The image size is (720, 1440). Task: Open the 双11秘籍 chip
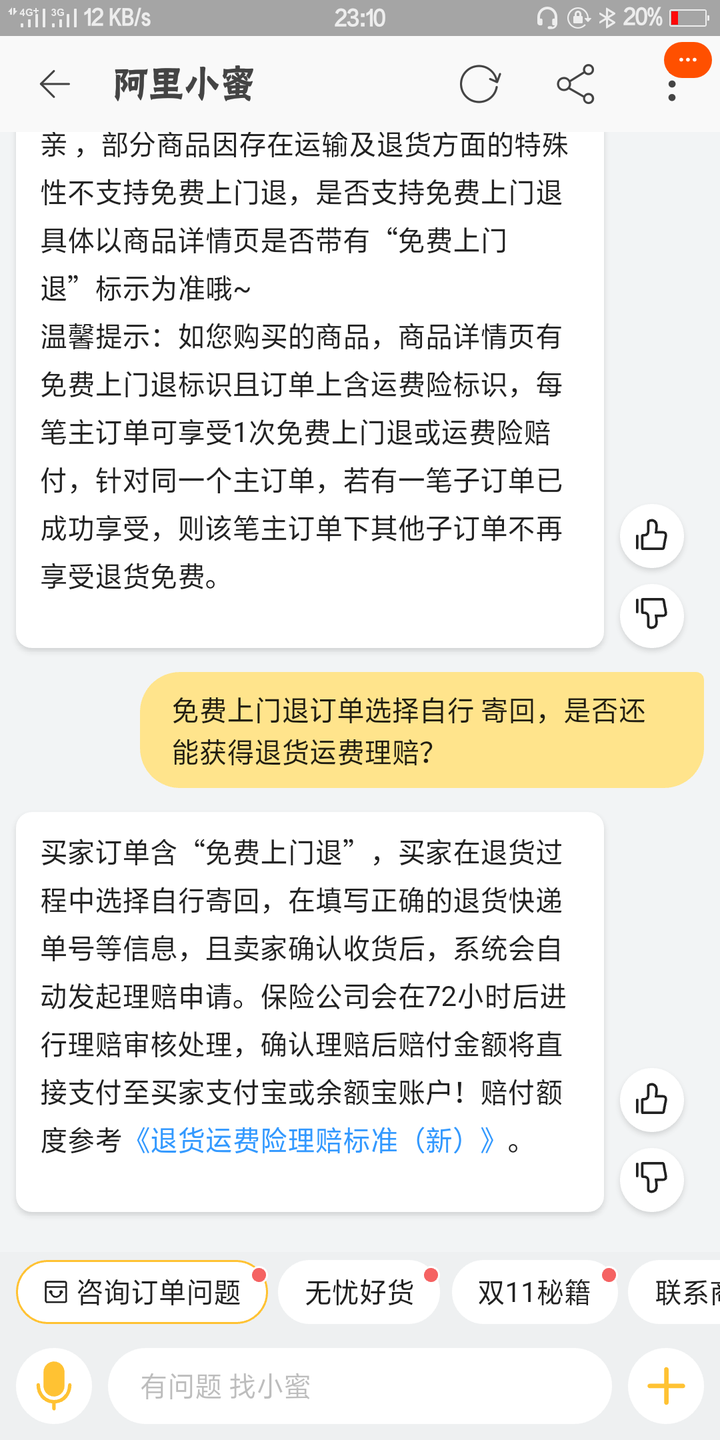(533, 1292)
